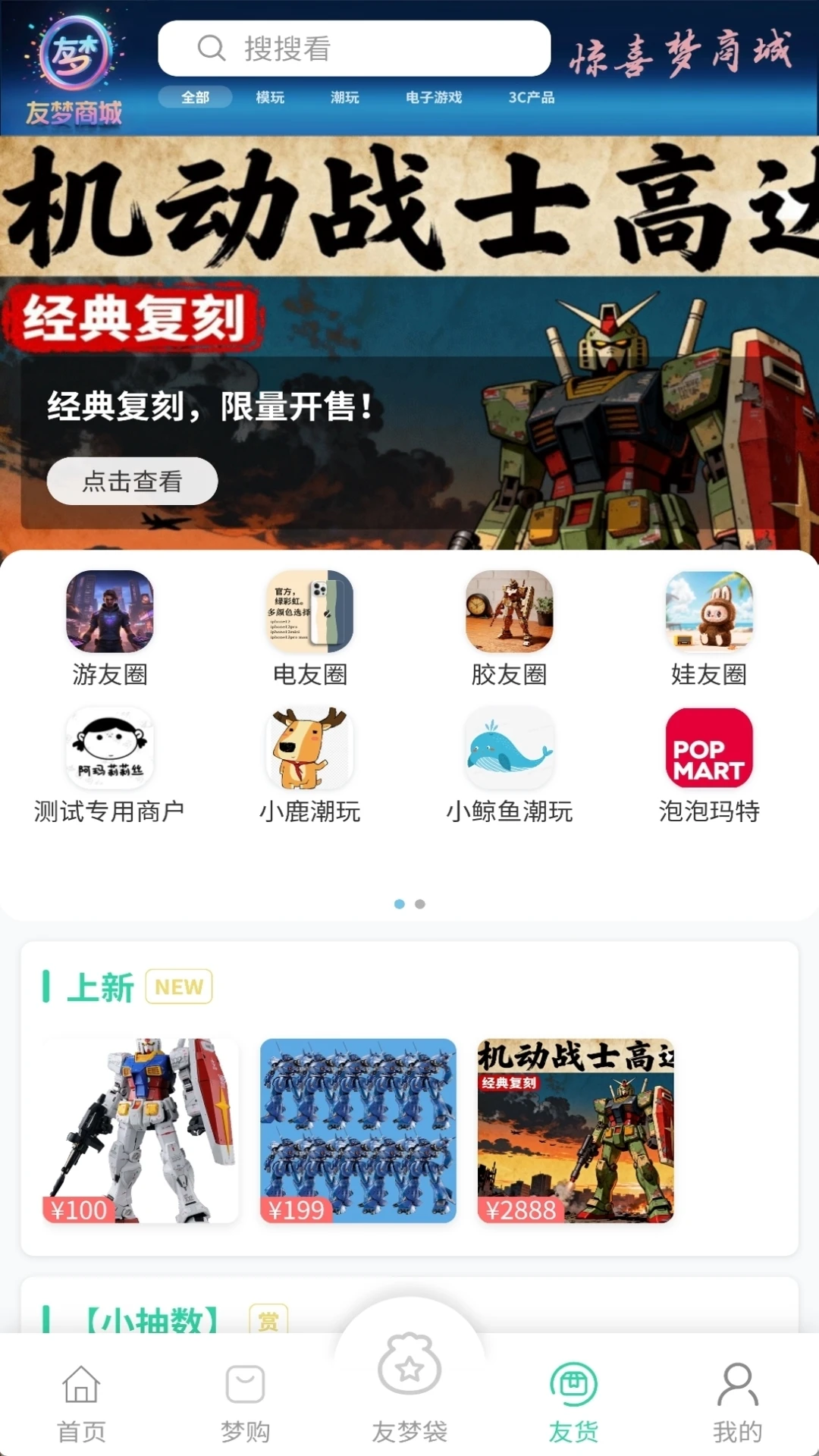Open the ¥199 blue mecha product
This screenshot has width=819, height=1456.
point(358,1130)
